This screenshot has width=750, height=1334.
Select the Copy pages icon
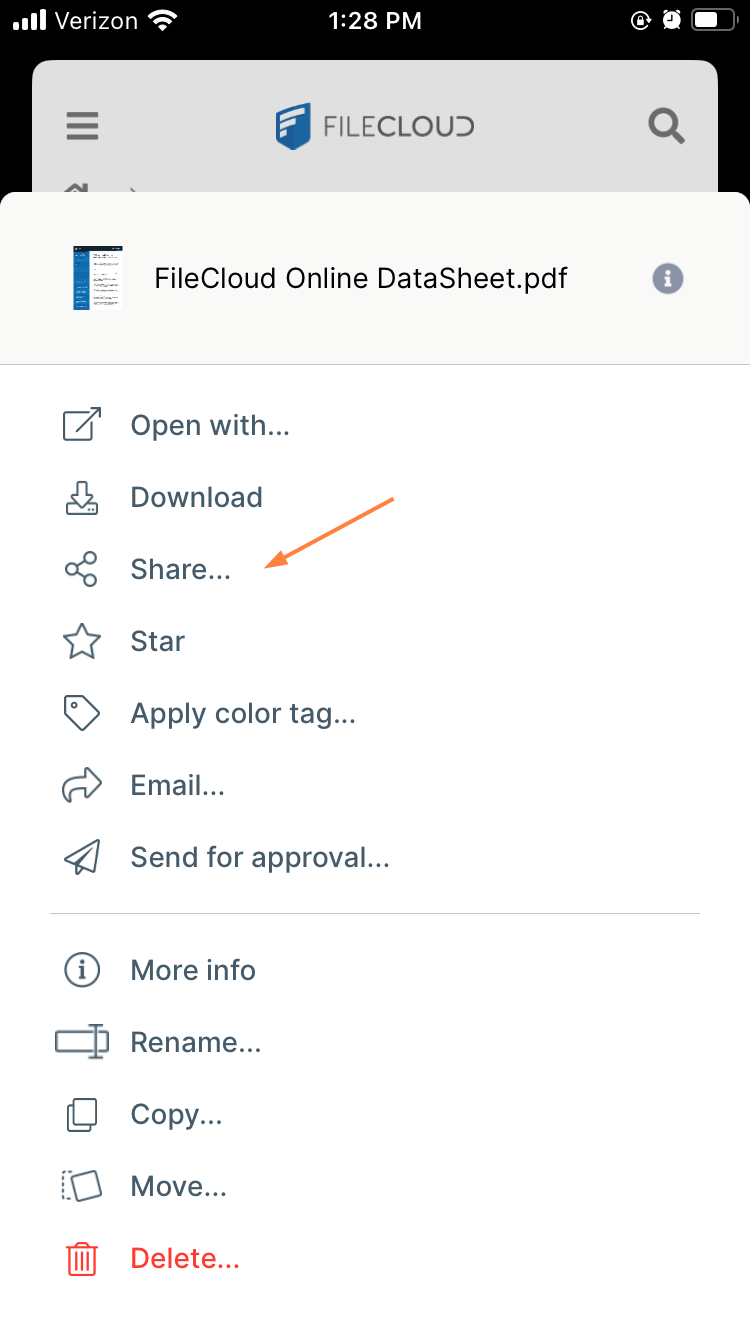[81, 1113]
